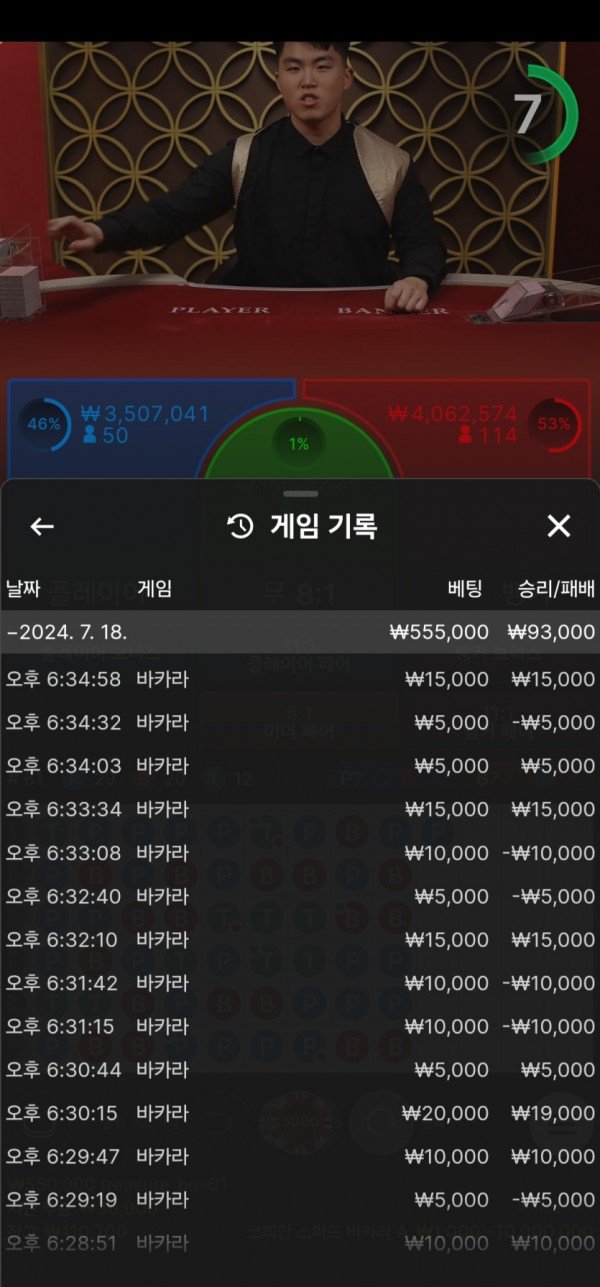View the 오후 6:33:08 game entry
The width and height of the screenshot is (600, 1287).
coord(300,853)
